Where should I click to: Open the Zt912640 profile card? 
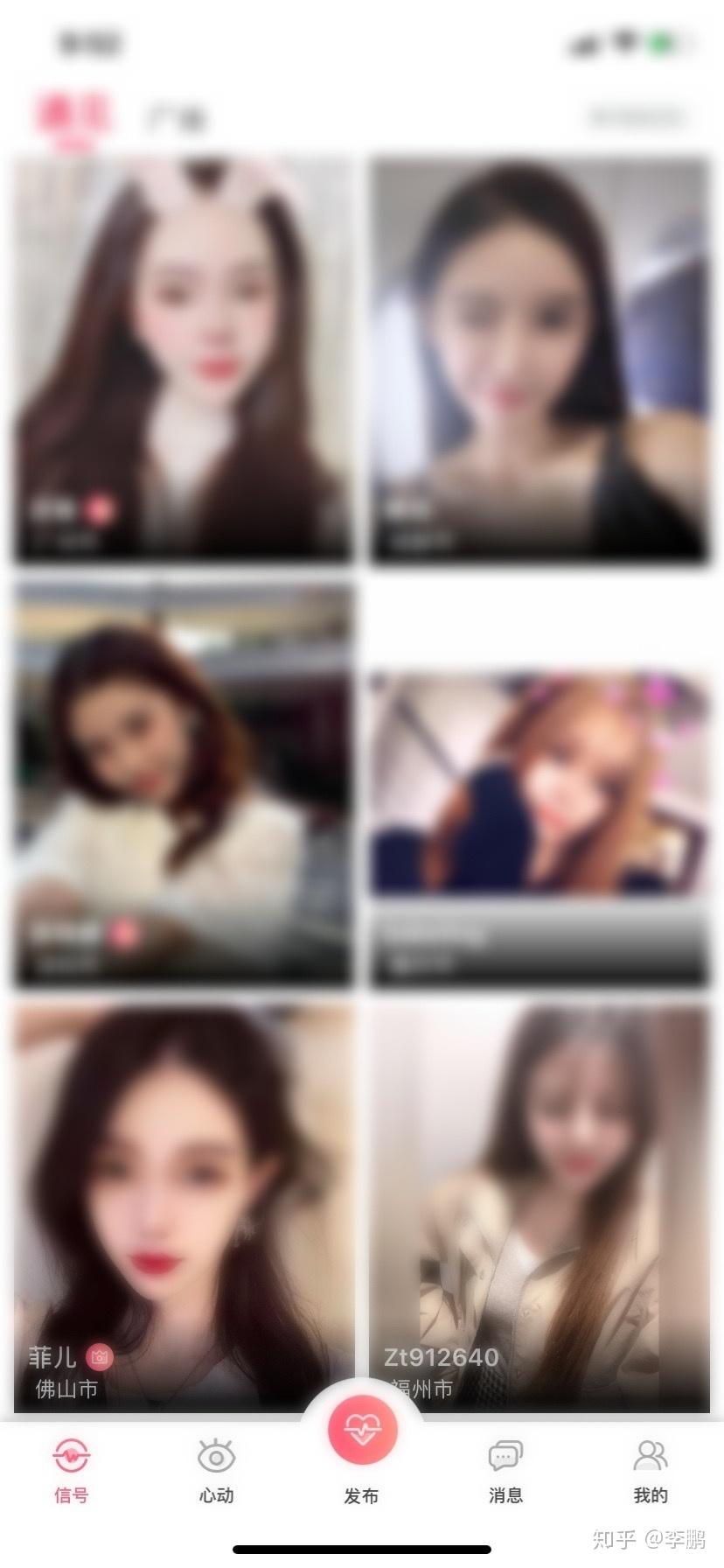pyautogui.click(x=539, y=1207)
